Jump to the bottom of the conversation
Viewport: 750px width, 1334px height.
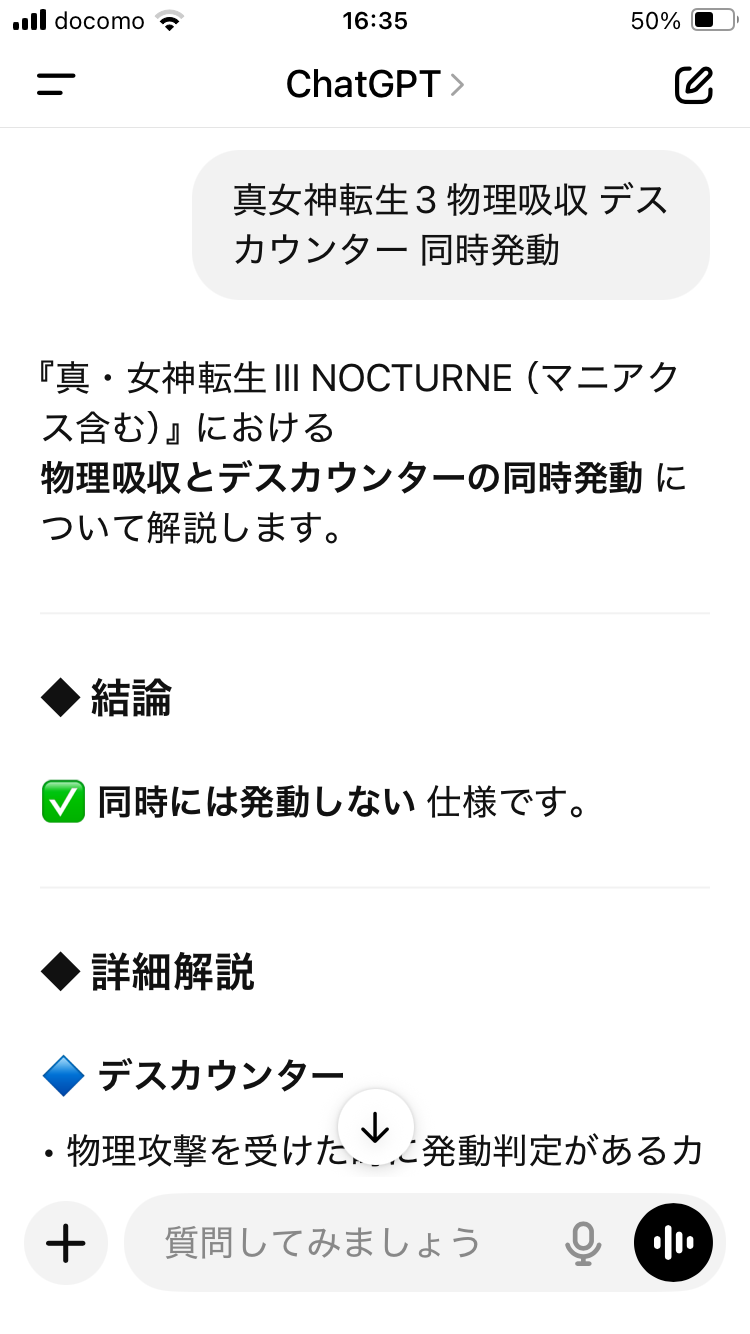tap(375, 1127)
